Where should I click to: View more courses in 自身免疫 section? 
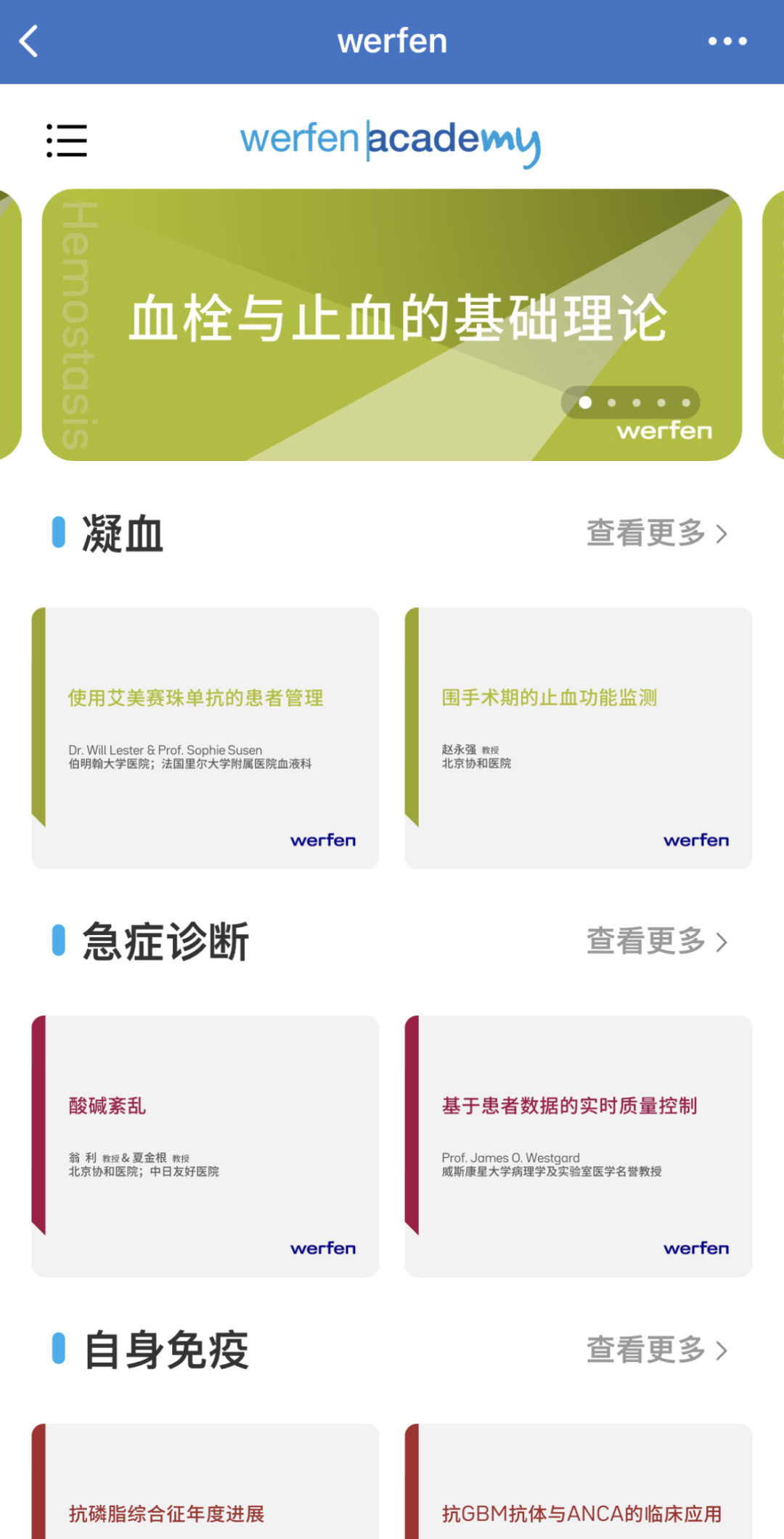coord(656,1350)
